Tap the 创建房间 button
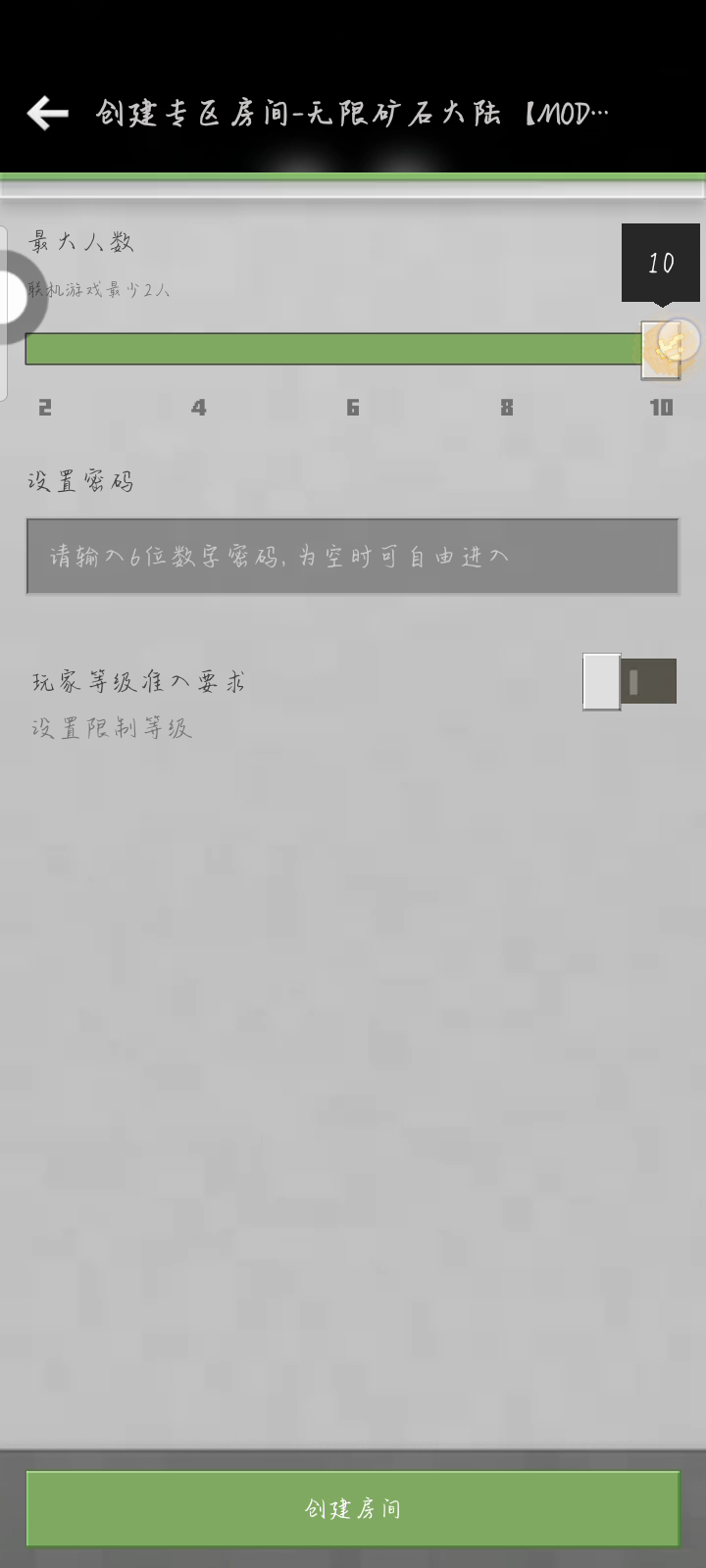The image size is (706, 1568). tap(352, 1508)
